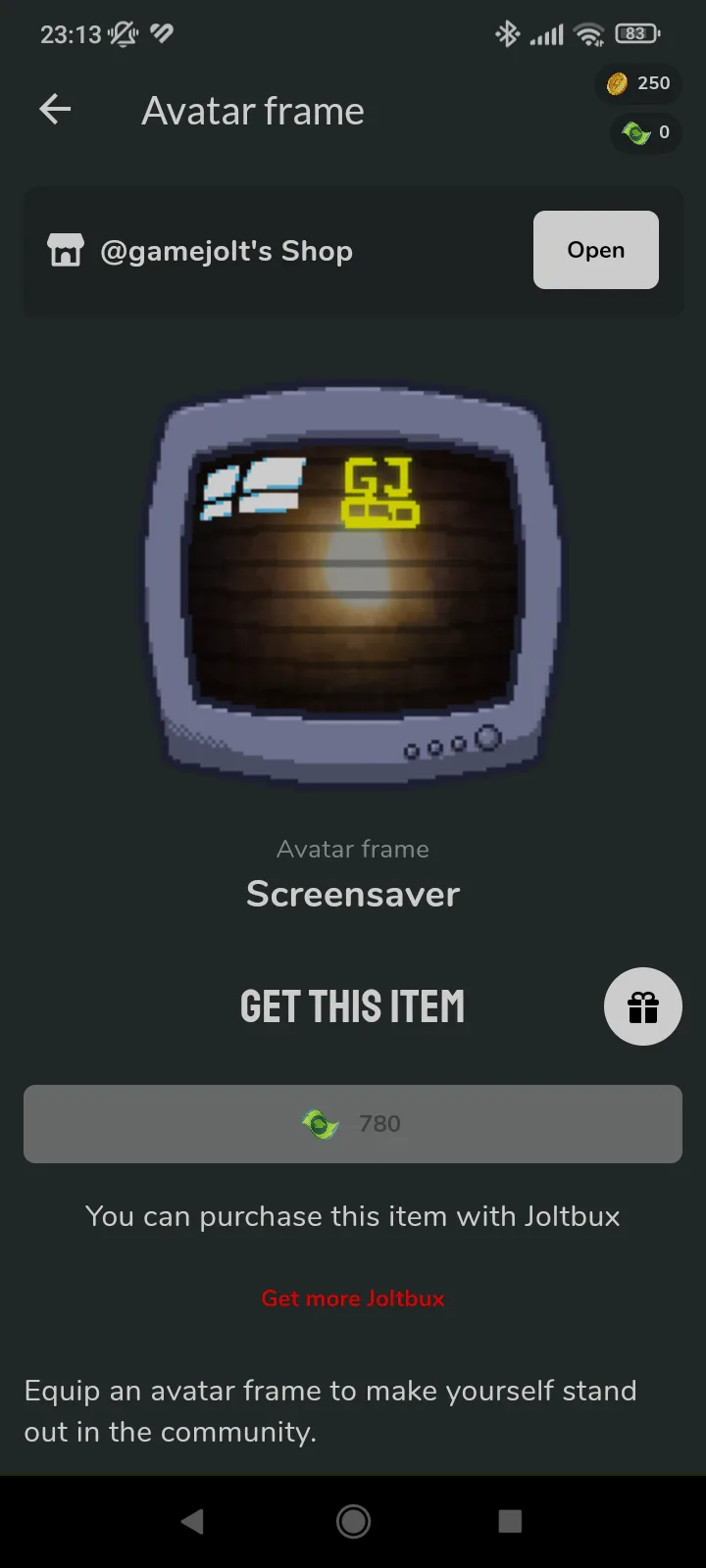Go back using the top arrow
Image resolution: width=706 pixels, height=1568 pixels.
[55, 110]
